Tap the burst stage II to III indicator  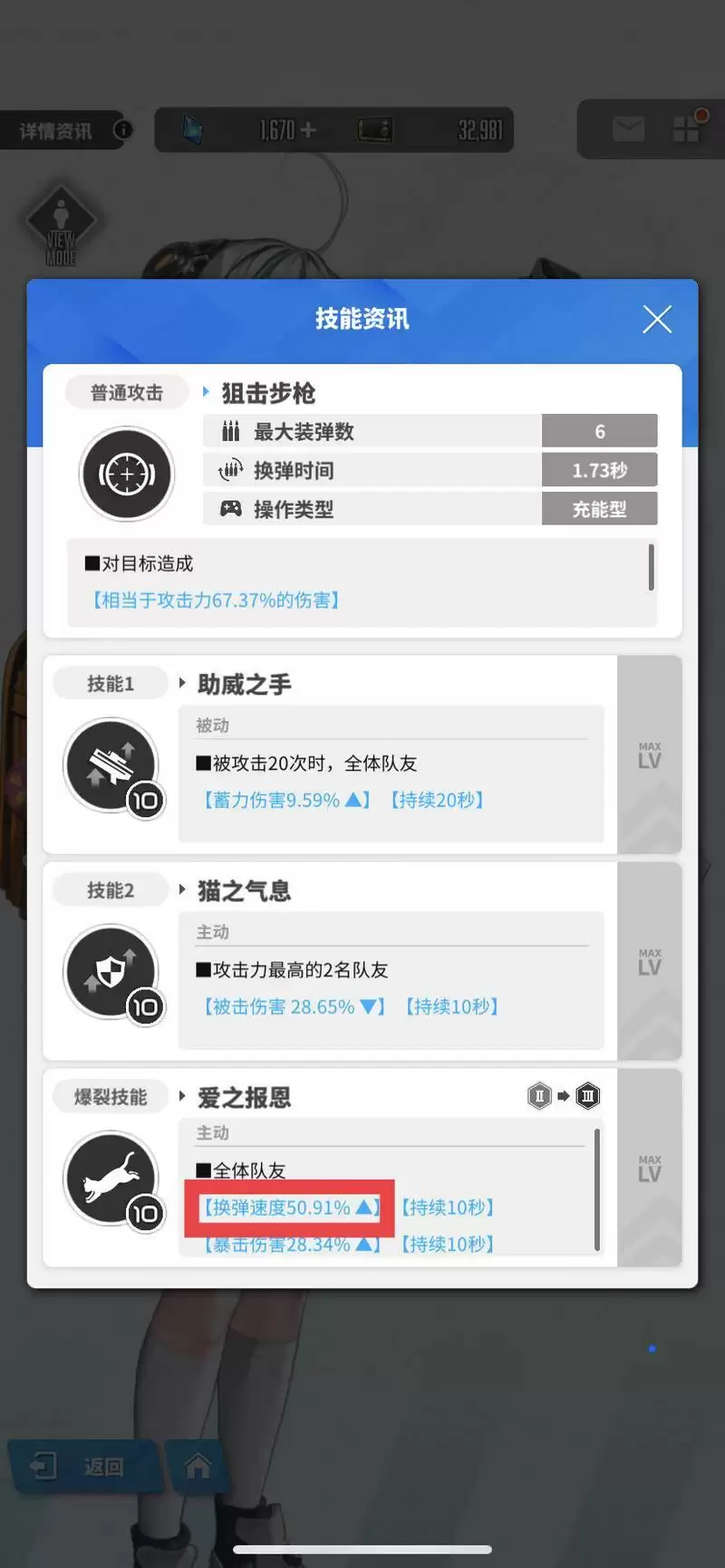563,1096
